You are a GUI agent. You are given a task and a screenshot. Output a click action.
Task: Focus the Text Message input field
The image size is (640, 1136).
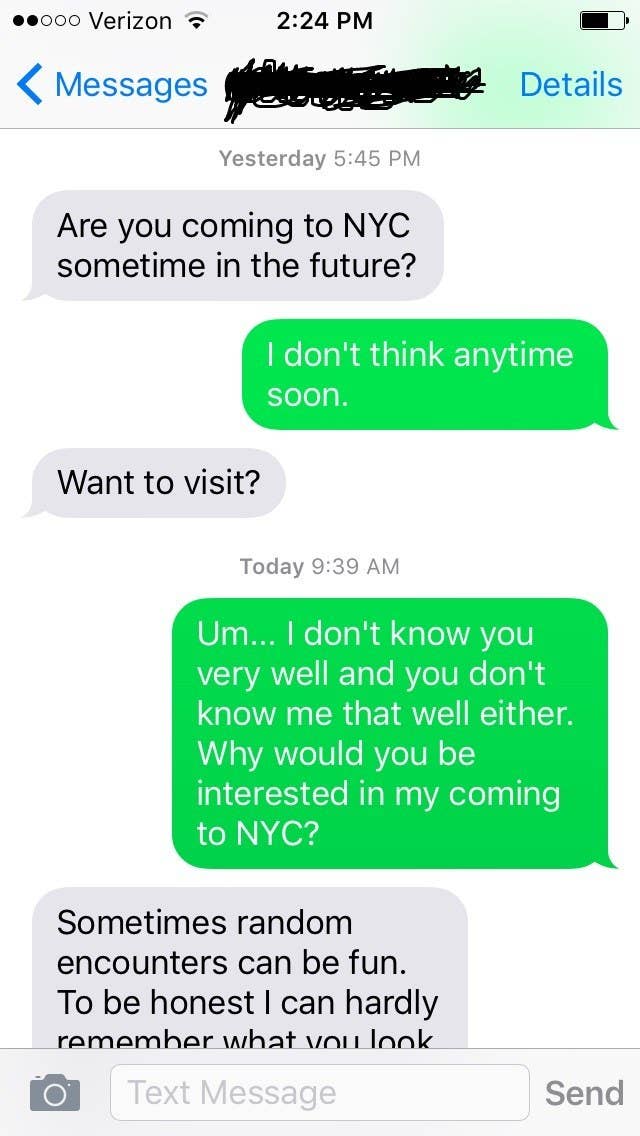pyautogui.click(x=320, y=1093)
